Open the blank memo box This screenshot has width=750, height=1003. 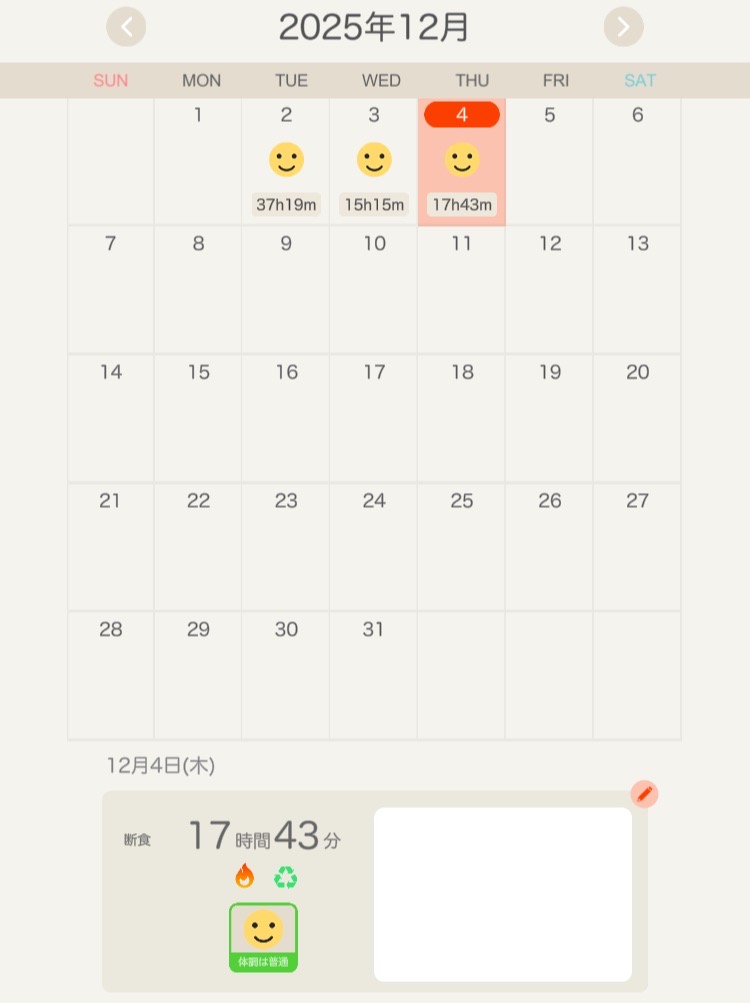pos(502,894)
